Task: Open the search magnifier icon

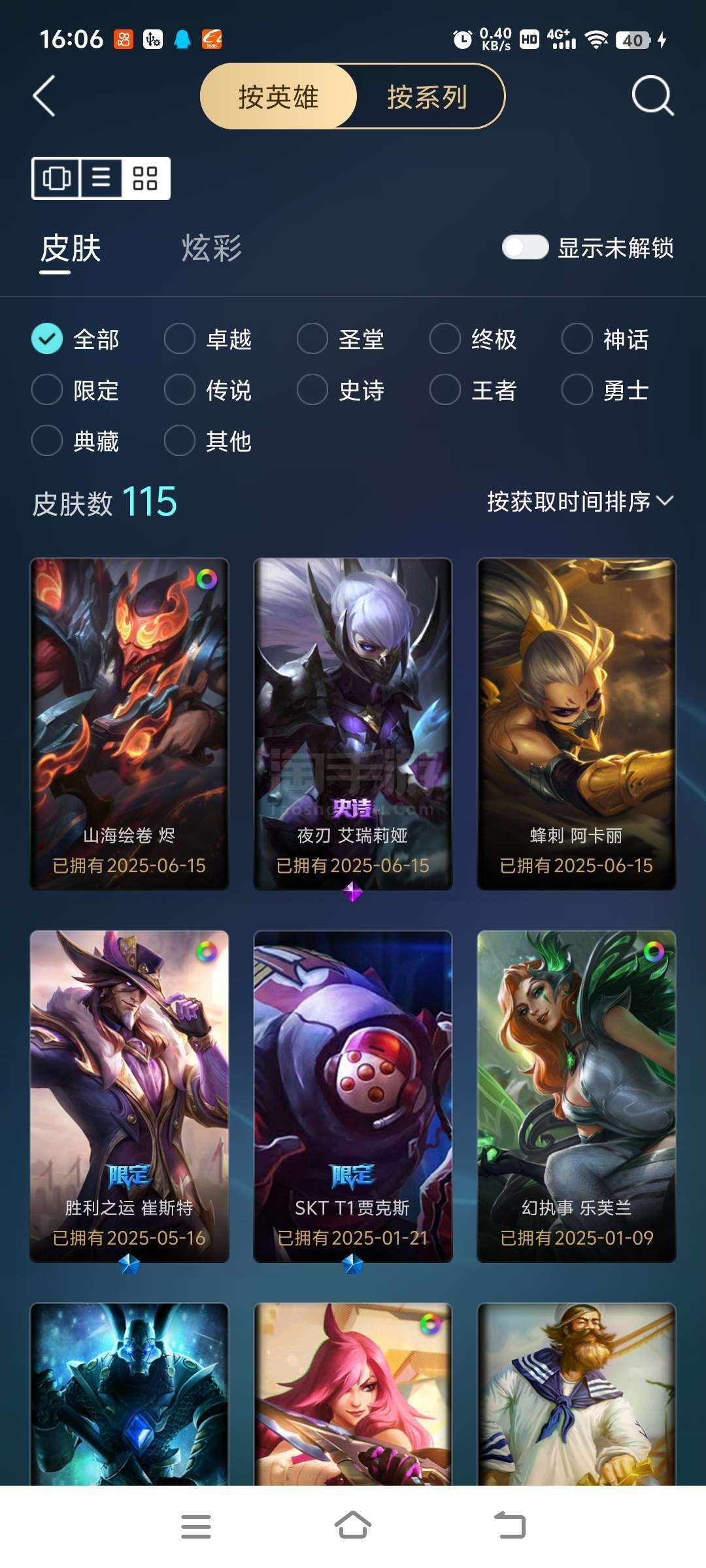Action: pyautogui.click(x=652, y=96)
